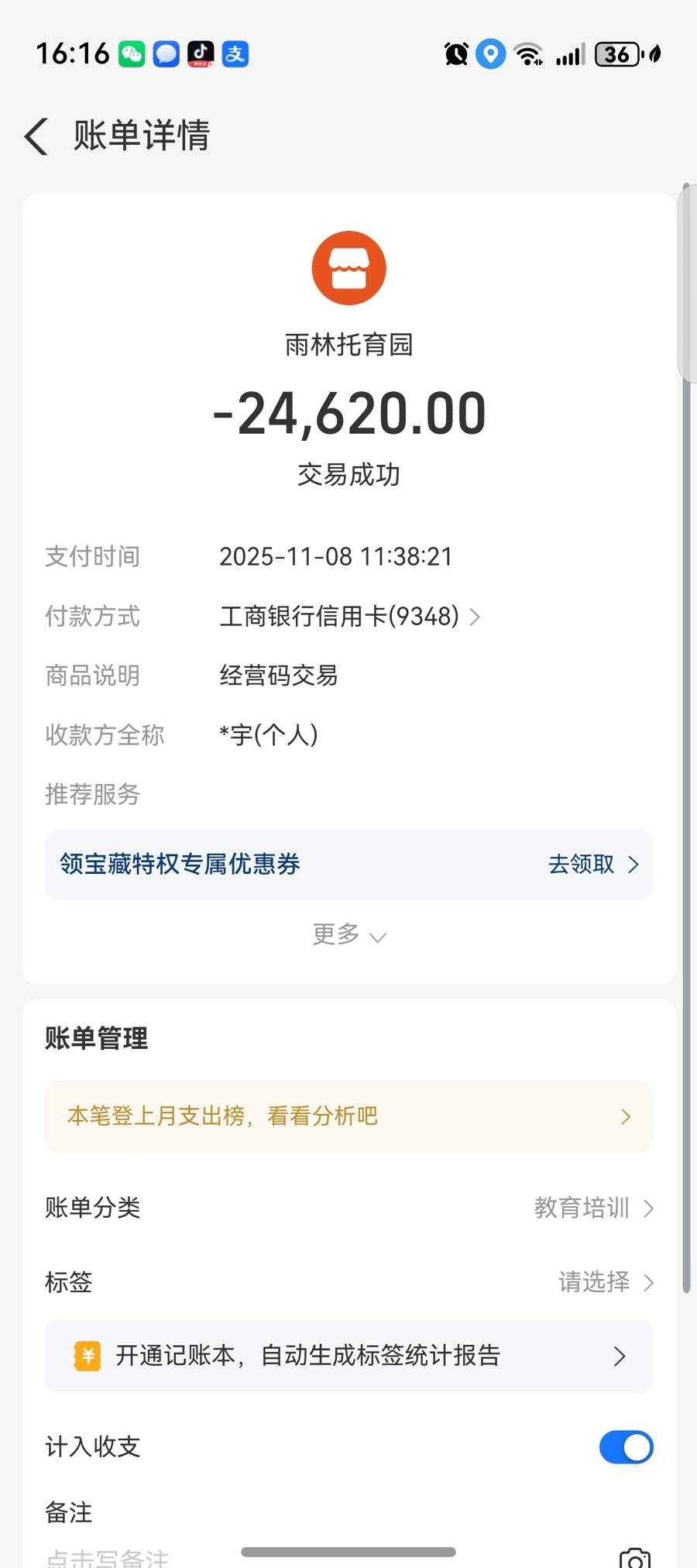697x1568 pixels.
Task: Open the camera icon for 备注
Action: point(634,1558)
